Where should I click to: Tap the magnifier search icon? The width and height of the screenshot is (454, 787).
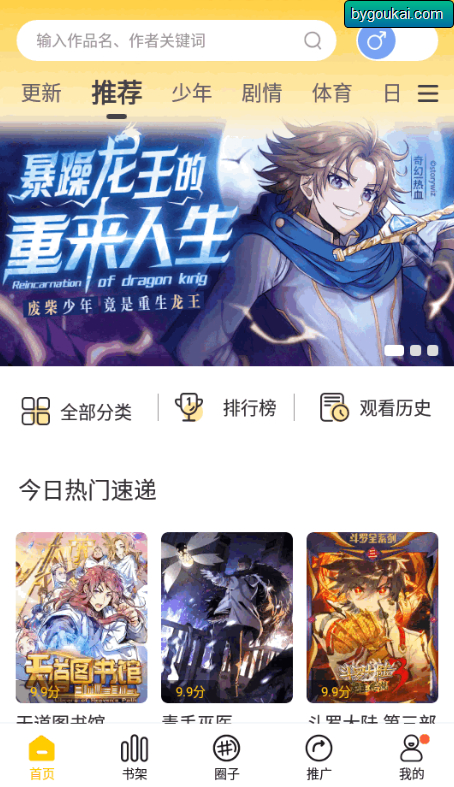point(313,41)
